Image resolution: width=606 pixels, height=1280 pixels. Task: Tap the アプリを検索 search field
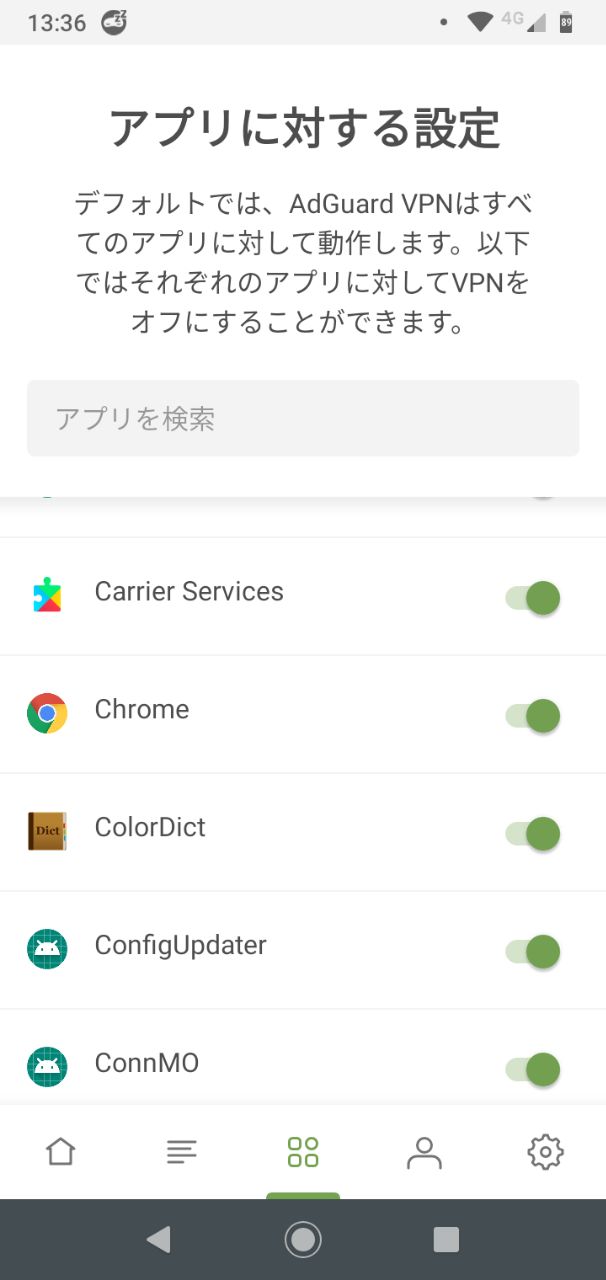point(302,418)
